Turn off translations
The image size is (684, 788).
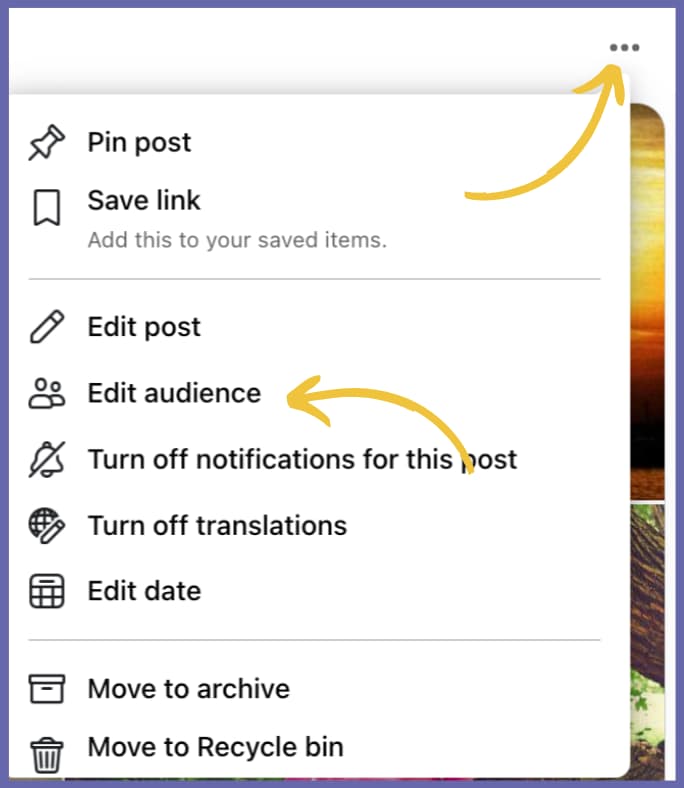coord(217,525)
